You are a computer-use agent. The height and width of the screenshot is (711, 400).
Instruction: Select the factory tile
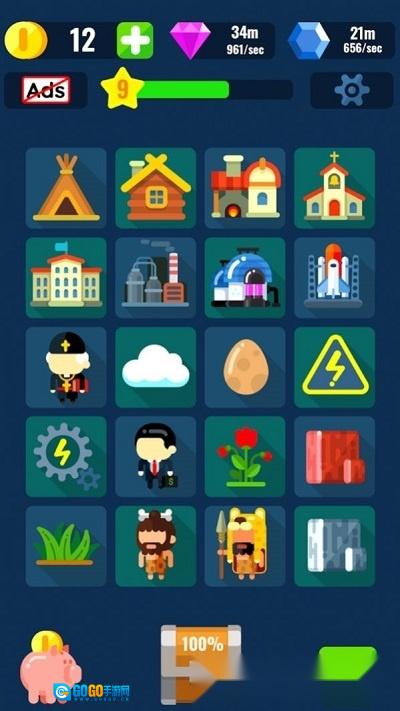tap(156, 278)
